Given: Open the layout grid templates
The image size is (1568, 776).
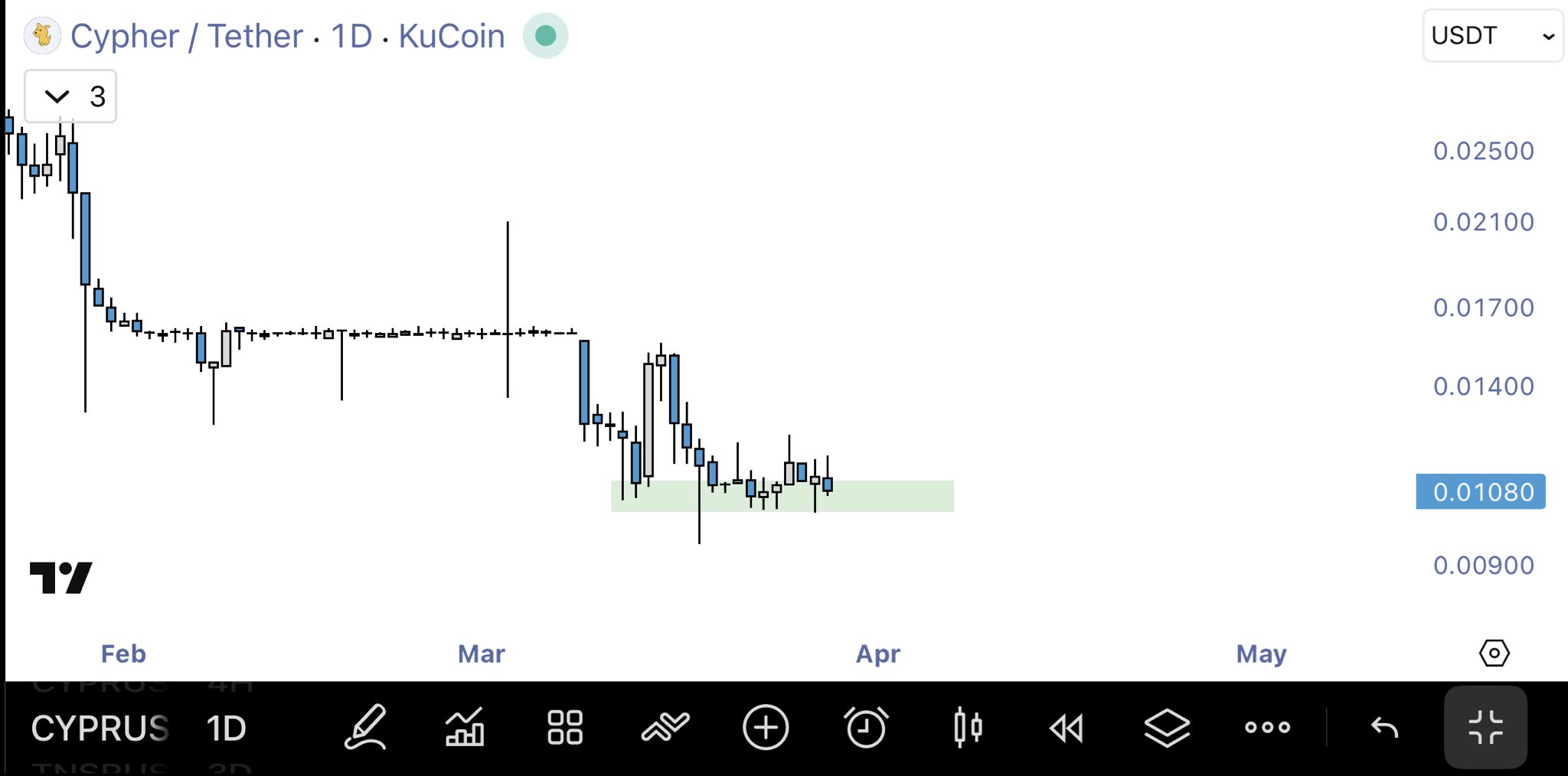Looking at the screenshot, I should pyautogui.click(x=565, y=727).
